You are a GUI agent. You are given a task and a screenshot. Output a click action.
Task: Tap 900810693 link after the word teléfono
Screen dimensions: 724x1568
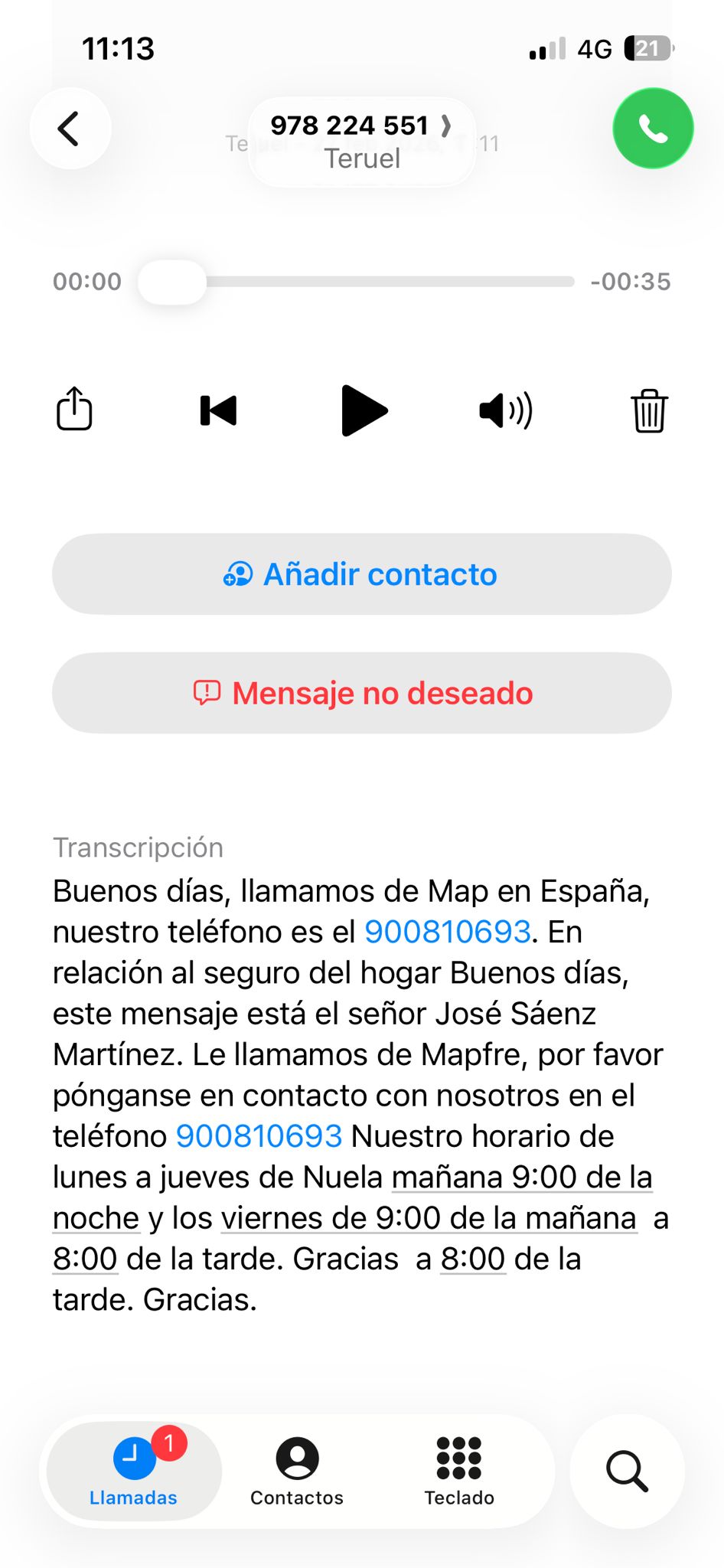[x=259, y=1136]
